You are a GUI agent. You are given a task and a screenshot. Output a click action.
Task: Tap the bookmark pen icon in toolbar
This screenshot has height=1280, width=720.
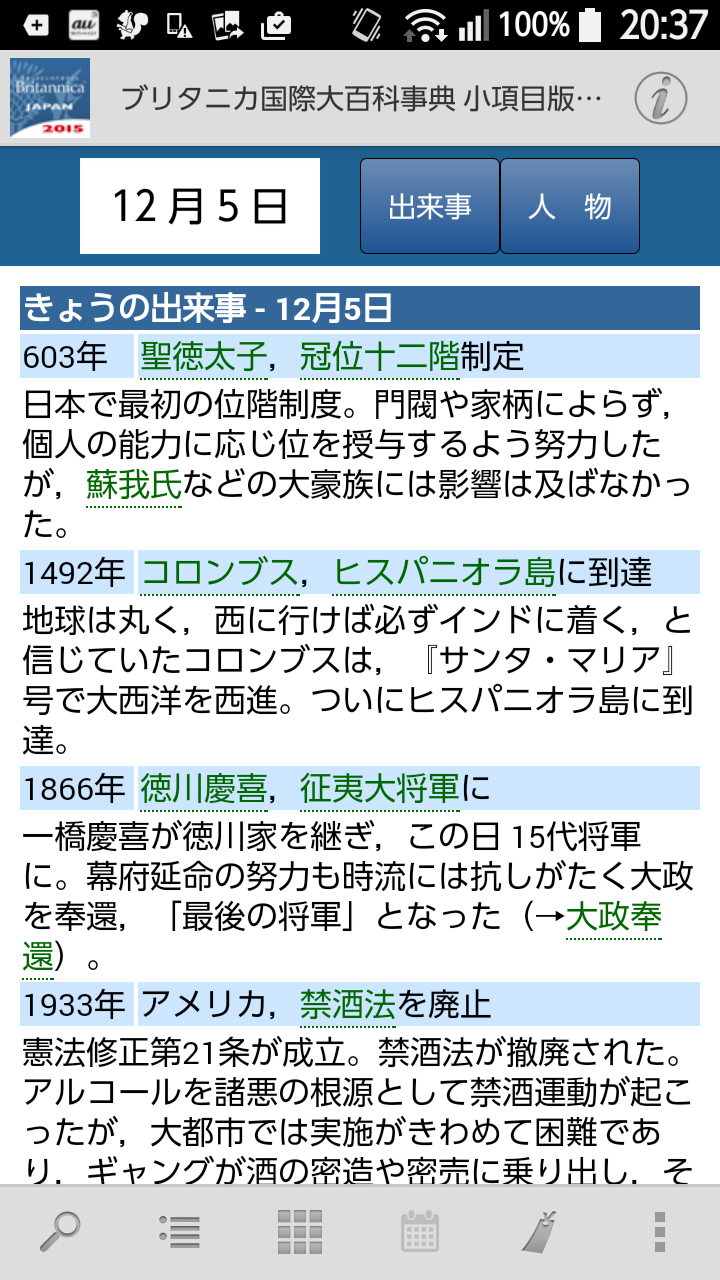[x=540, y=1232]
